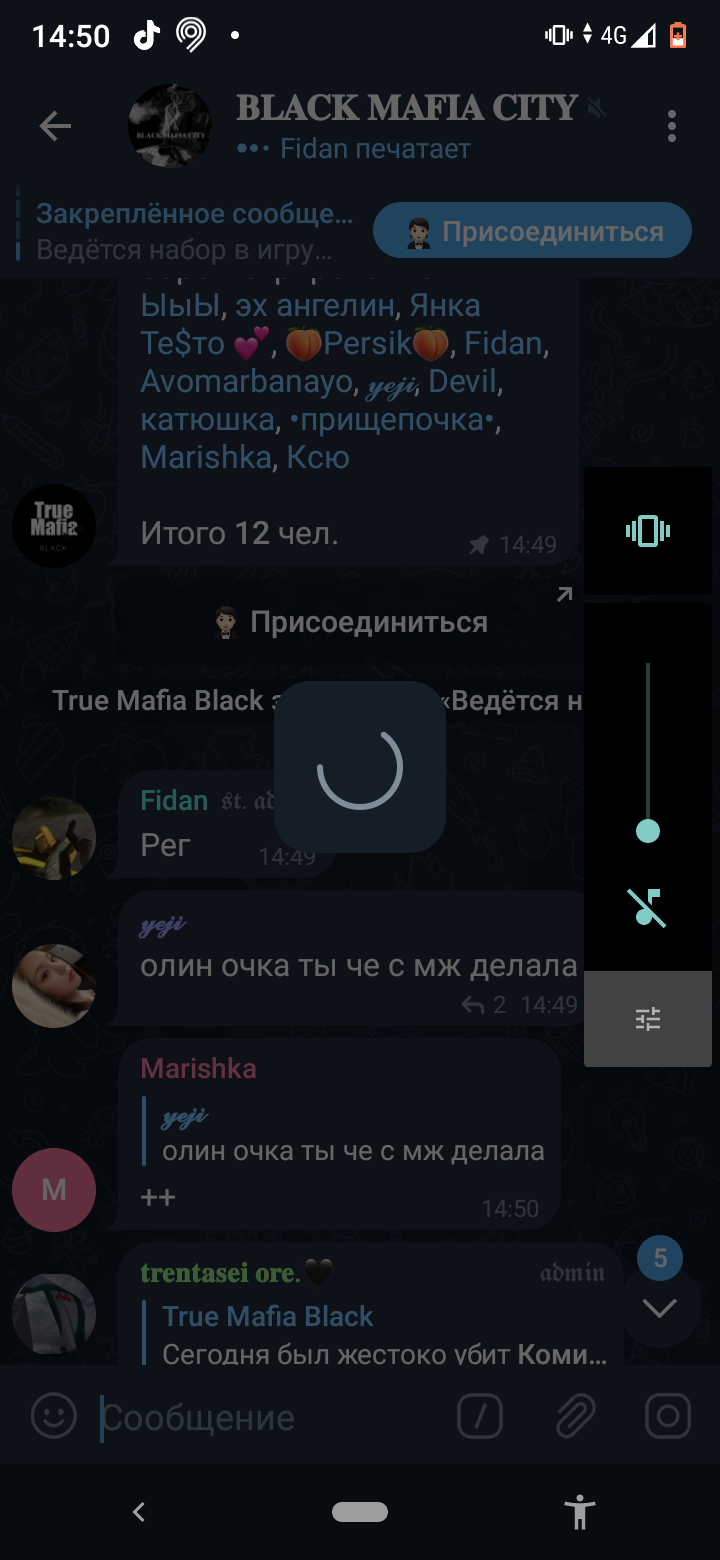
Task: Go back from the BLACK MAFIA CITY chat
Action: click(x=55, y=126)
